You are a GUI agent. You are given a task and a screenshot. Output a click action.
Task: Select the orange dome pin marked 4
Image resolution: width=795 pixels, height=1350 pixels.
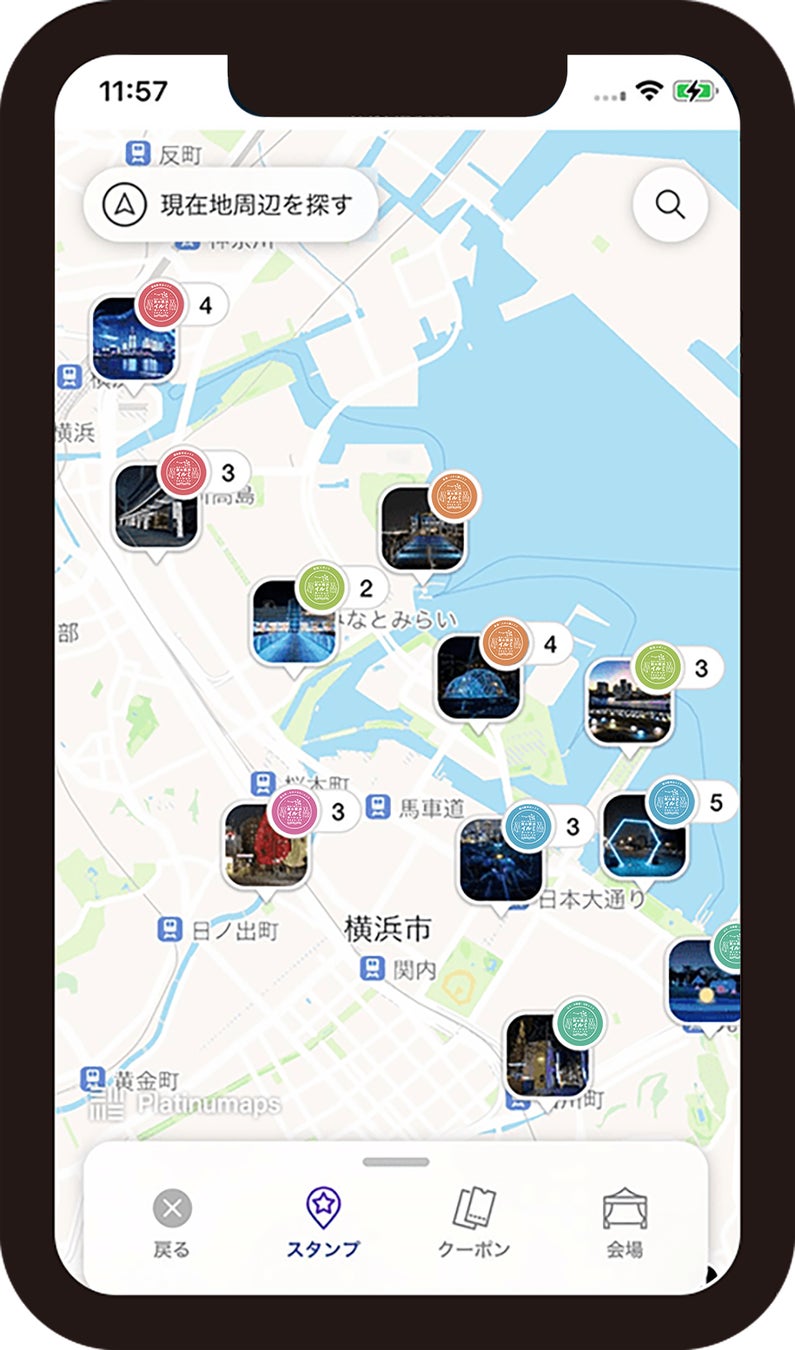pyautogui.click(x=479, y=677)
